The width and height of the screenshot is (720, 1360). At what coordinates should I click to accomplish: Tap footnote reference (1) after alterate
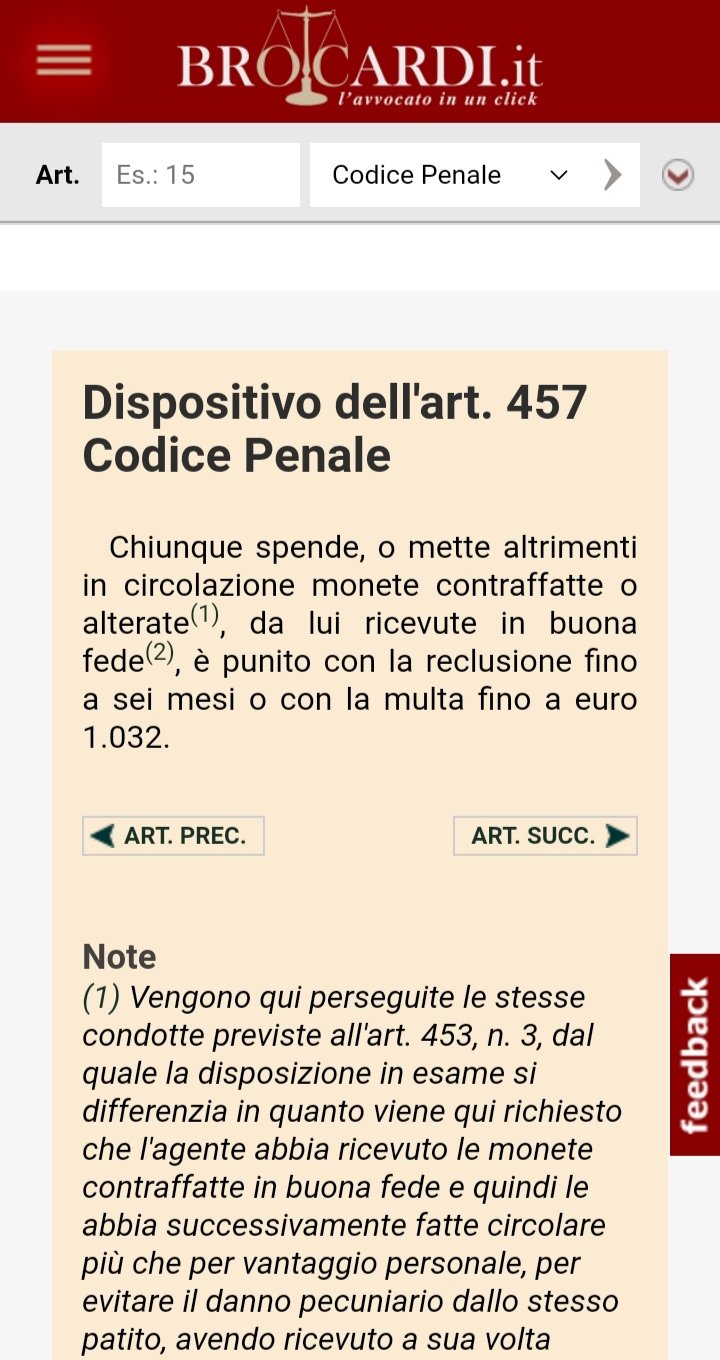pos(204,615)
